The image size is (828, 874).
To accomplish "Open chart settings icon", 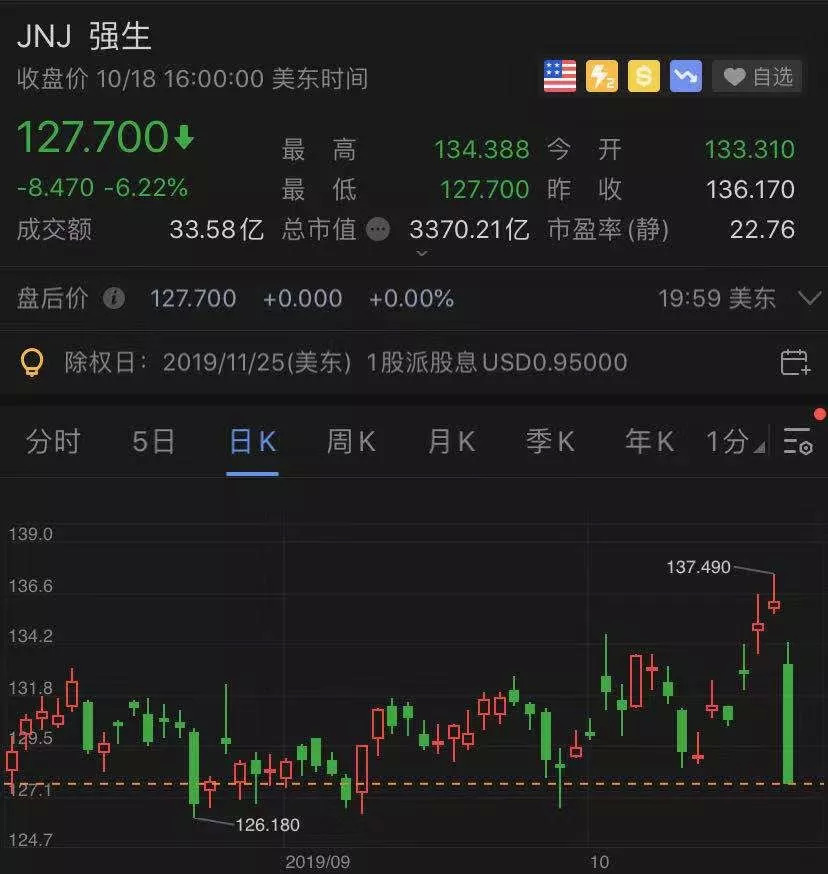I will tap(798, 441).
